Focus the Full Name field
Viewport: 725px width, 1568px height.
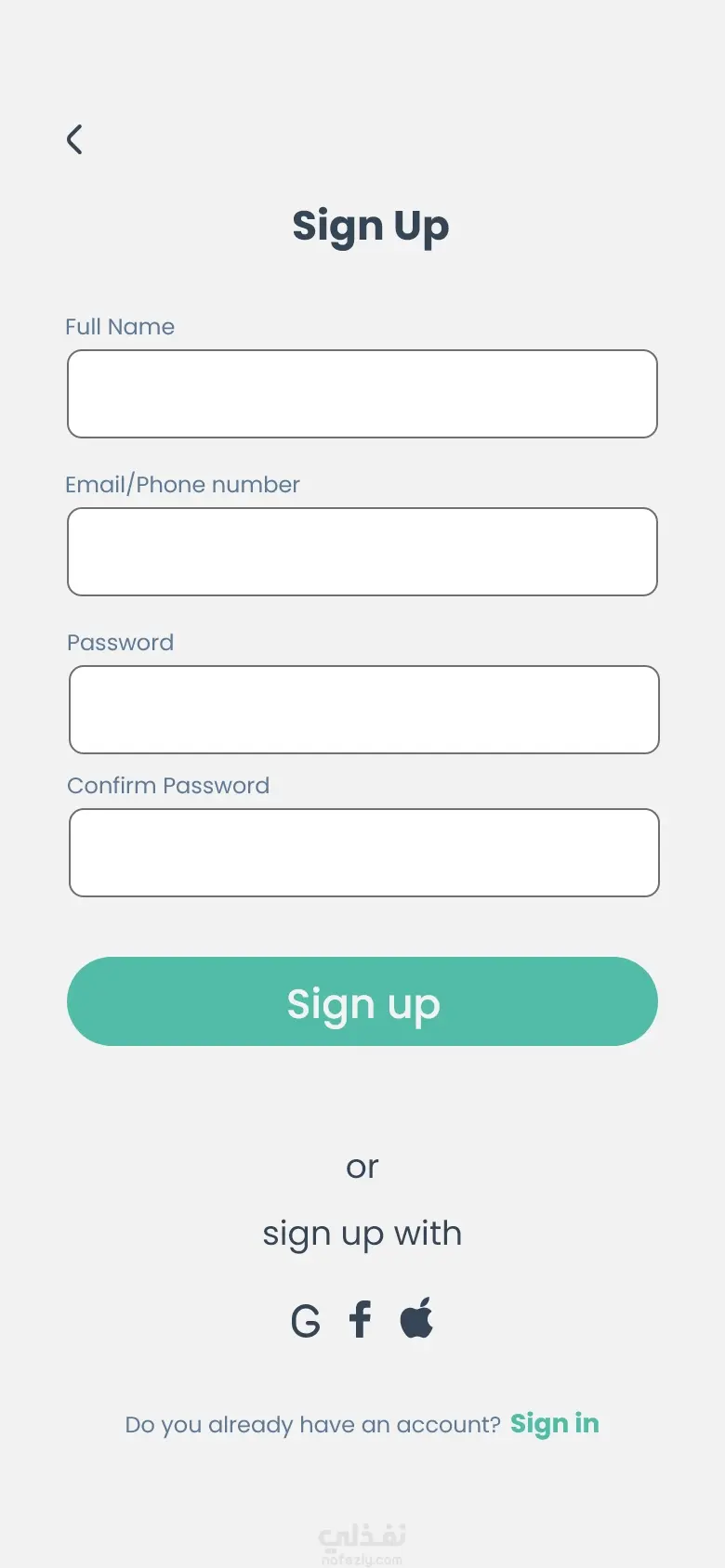point(362,394)
